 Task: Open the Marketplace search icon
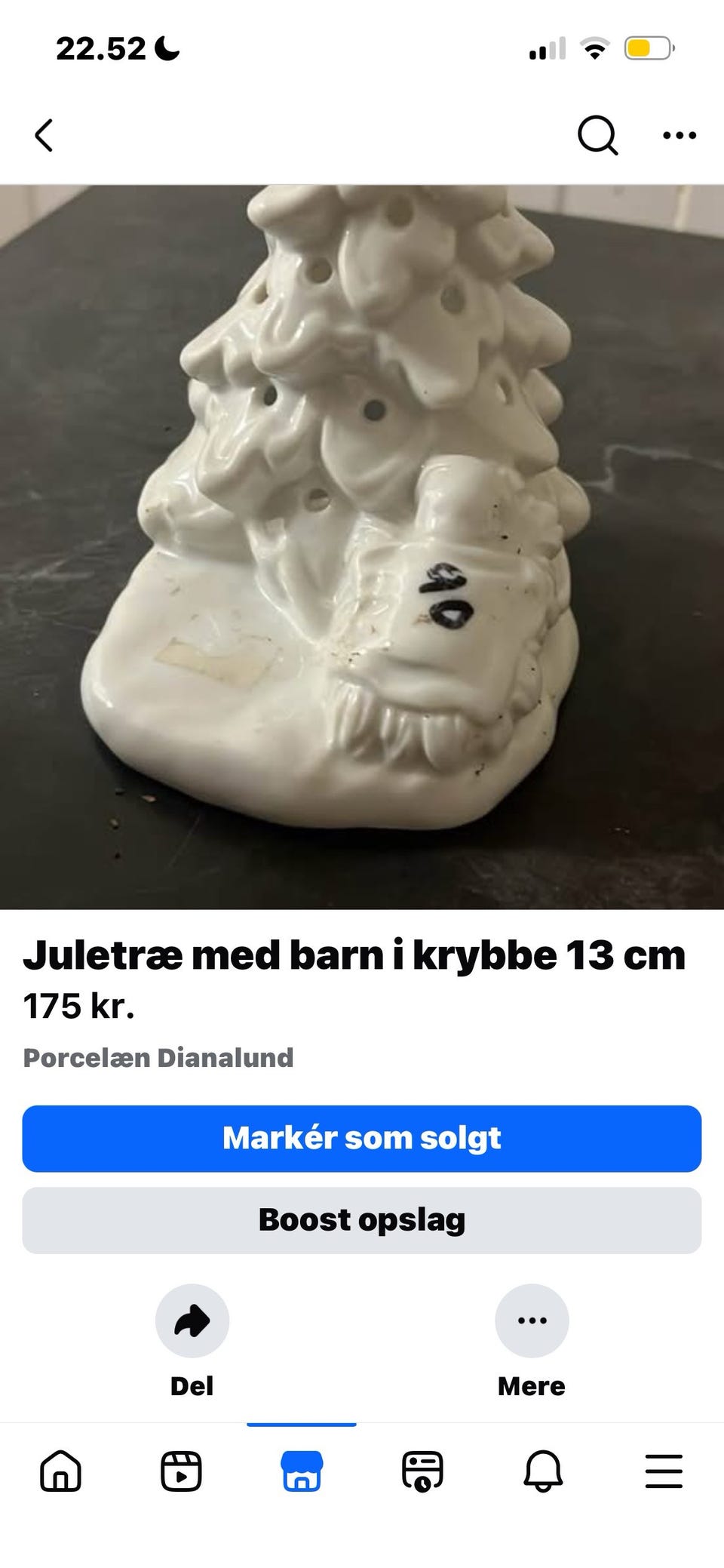click(x=597, y=135)
